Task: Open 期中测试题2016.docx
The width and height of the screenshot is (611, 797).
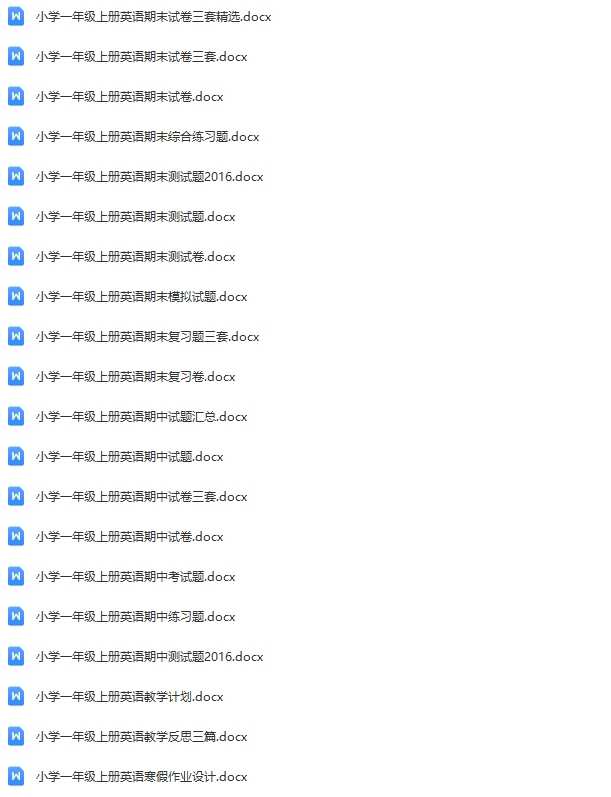Action: 149,657
